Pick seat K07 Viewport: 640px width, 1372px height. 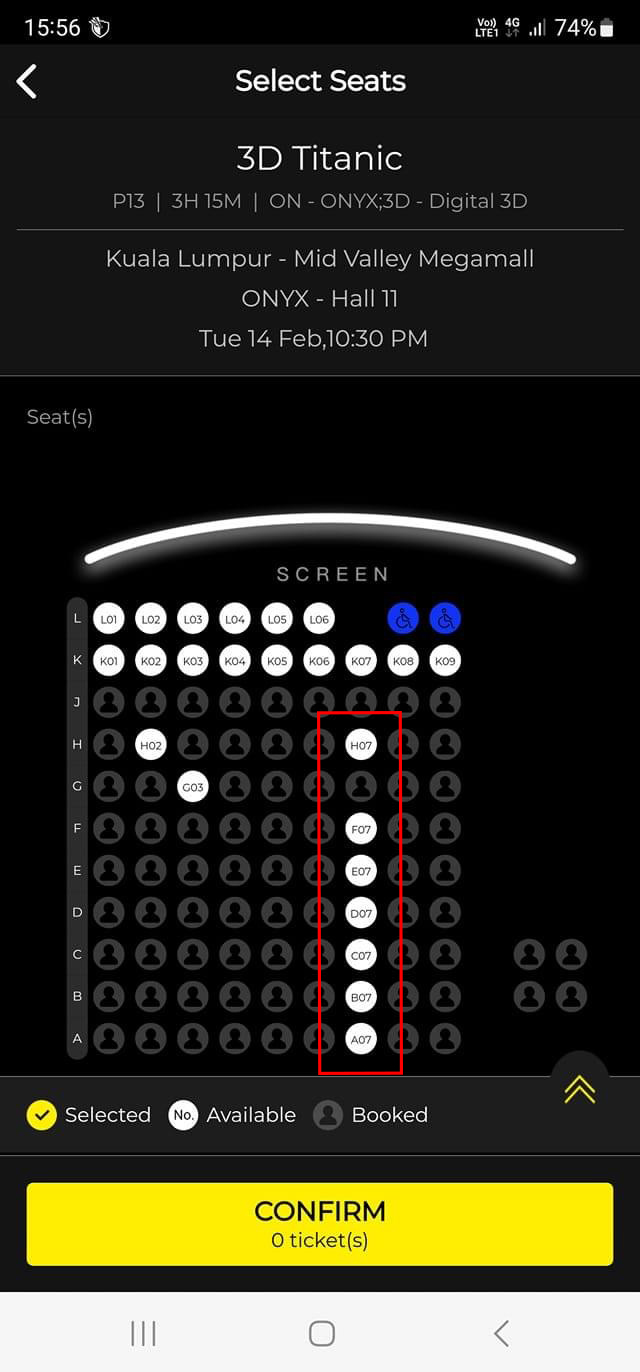(x=361, y=661)
